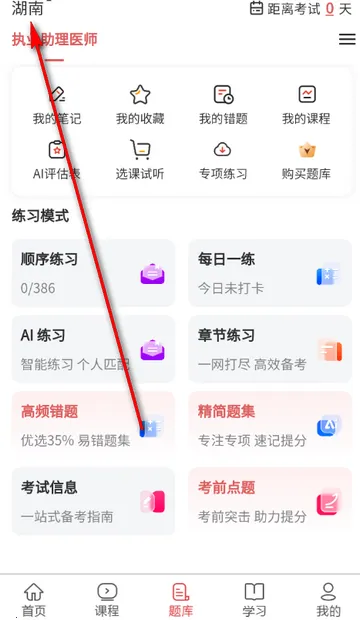Open 精简题集 card
The image size is (360, 620).
coord(270,425)
